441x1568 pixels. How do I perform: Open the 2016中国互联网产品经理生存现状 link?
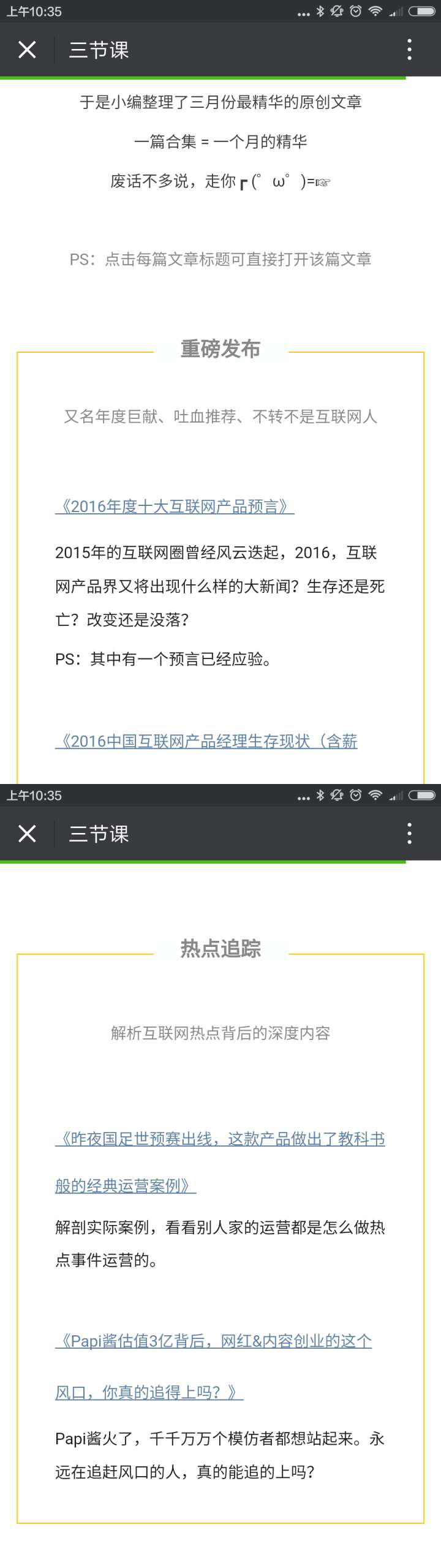pos(206,741)
